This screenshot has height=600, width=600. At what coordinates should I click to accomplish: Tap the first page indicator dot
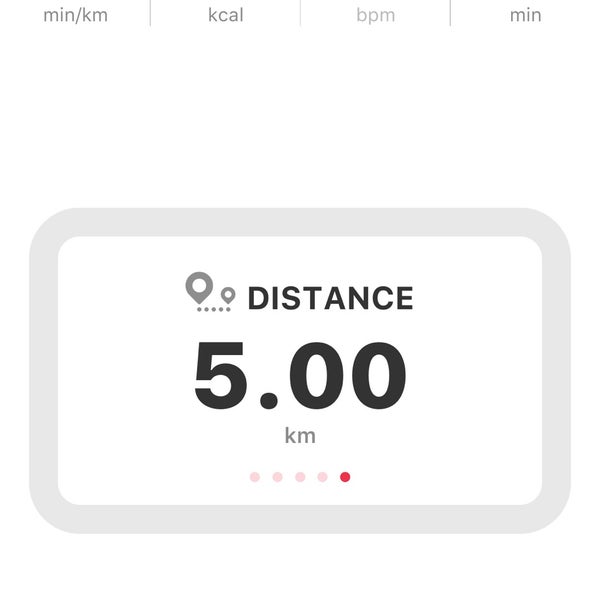(x=255, y=477)
